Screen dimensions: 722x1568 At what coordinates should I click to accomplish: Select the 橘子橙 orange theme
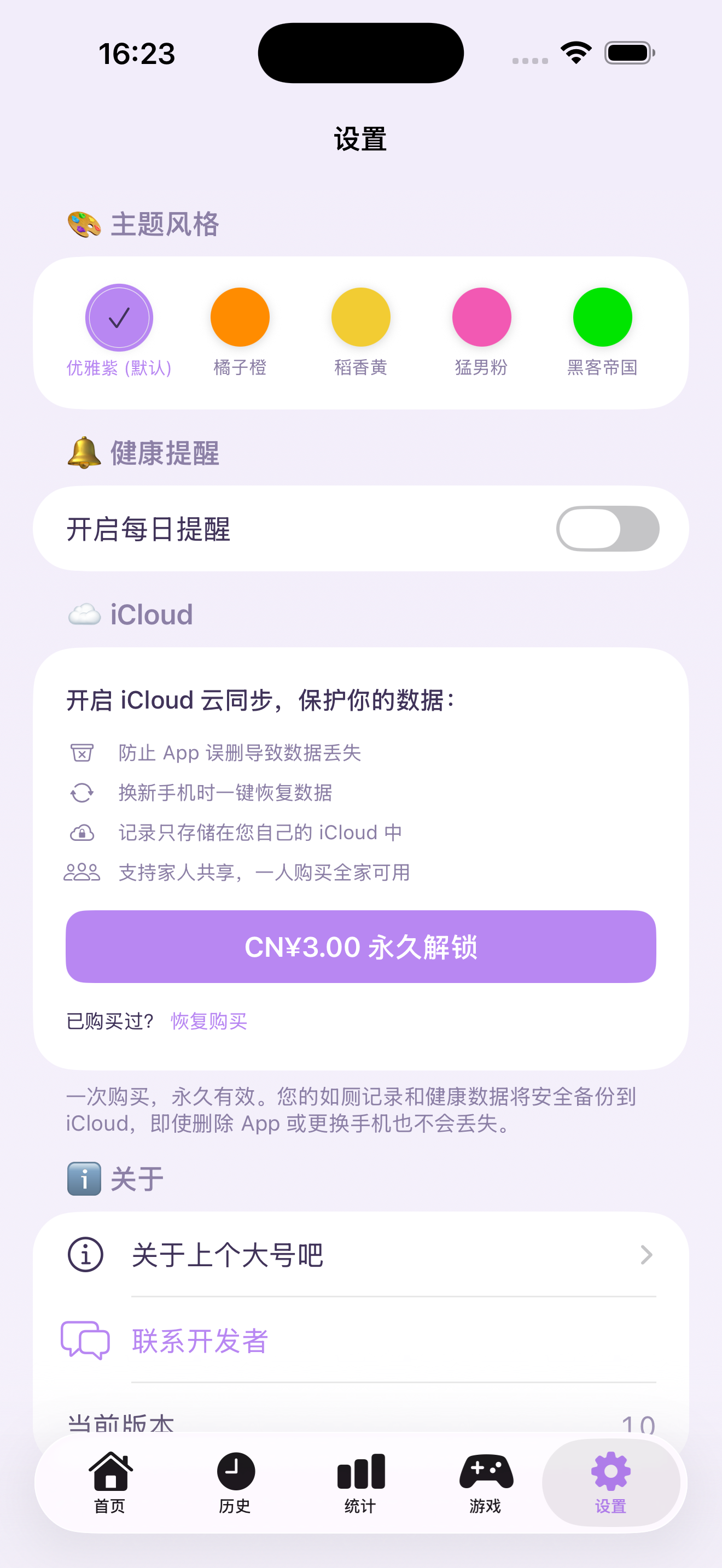click(240, 317)
